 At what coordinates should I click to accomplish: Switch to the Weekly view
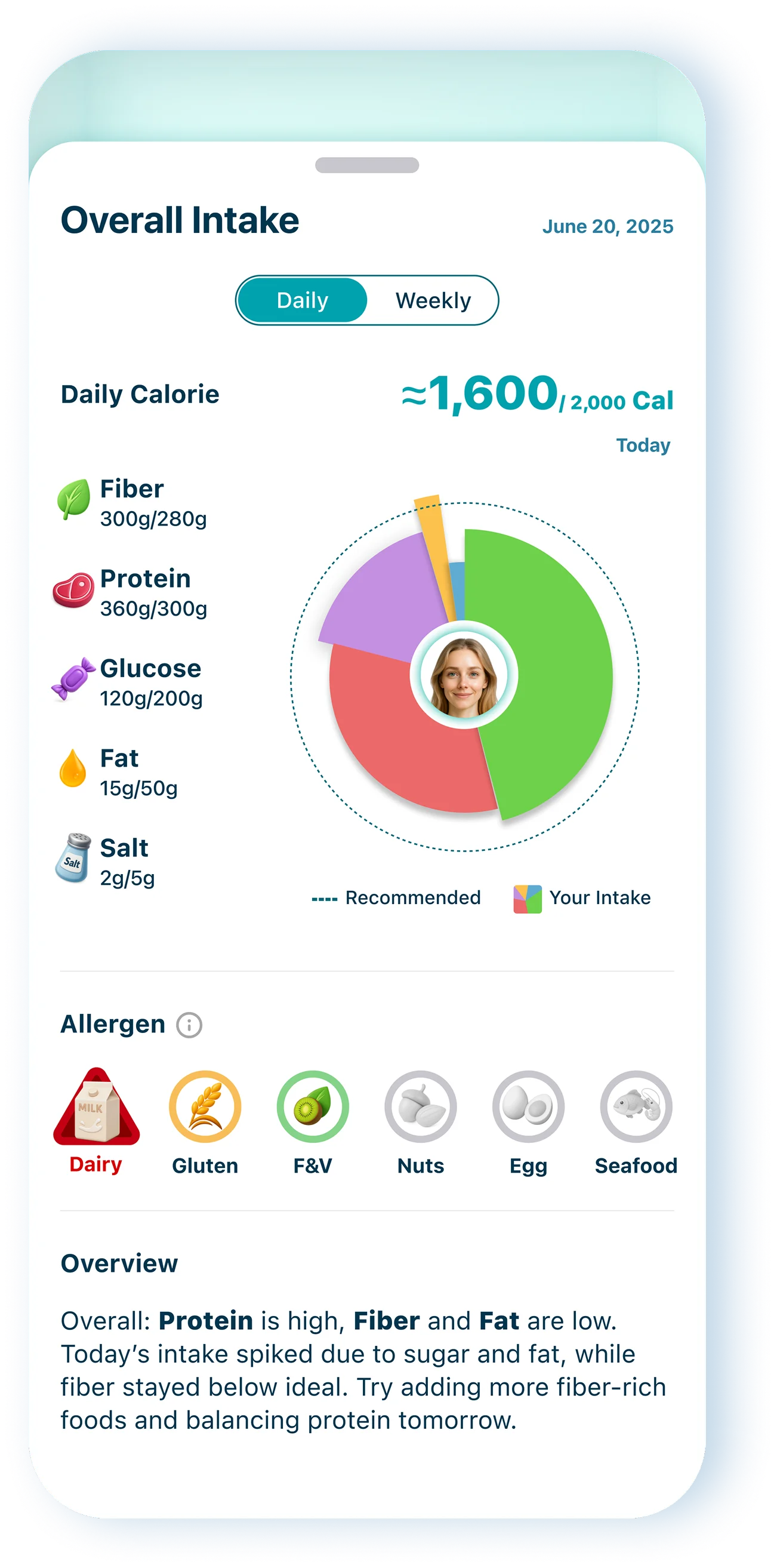click(433, 300)
